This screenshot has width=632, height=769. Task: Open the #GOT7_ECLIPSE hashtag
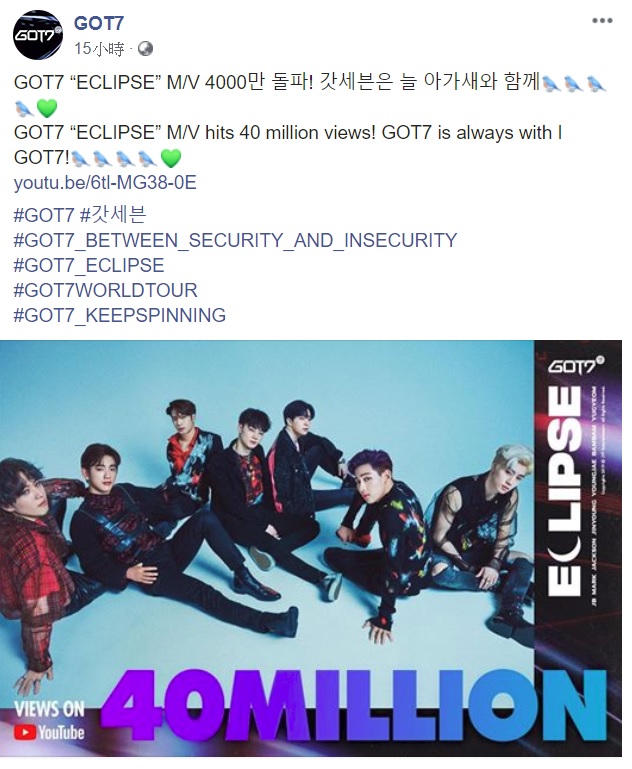[x=89, y=266]
